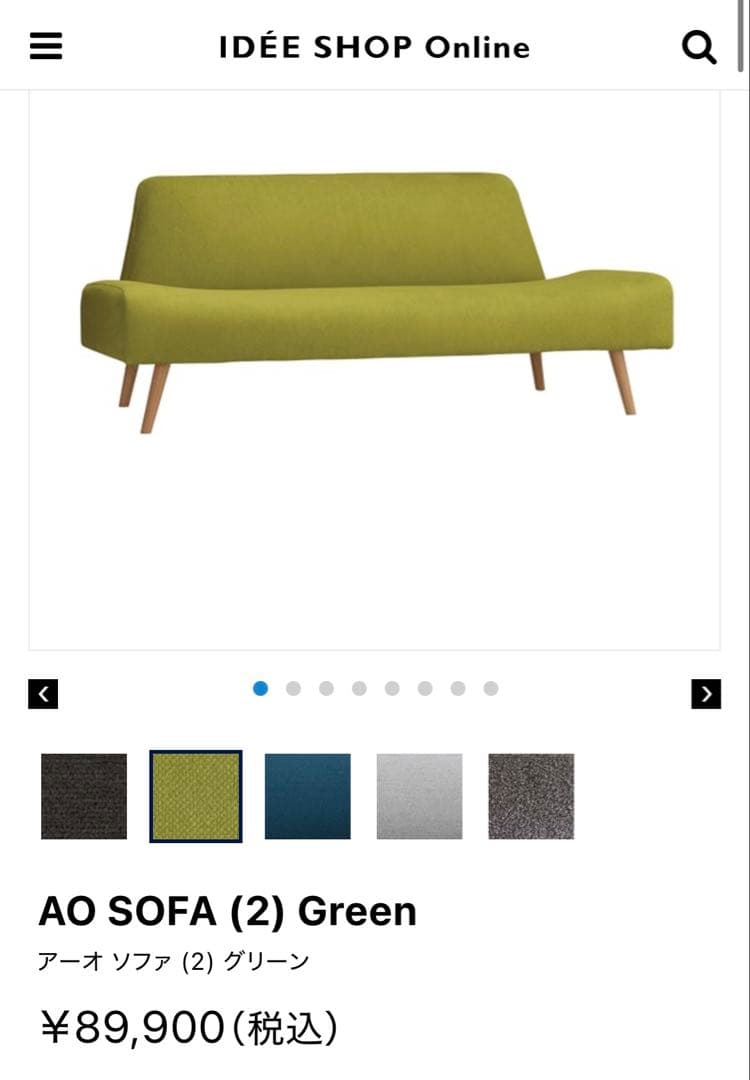Image resolution: width=750 pixels, height=1080 pixels.
Task: Pick the light gray fabric swatch
Action: point(420,796)
